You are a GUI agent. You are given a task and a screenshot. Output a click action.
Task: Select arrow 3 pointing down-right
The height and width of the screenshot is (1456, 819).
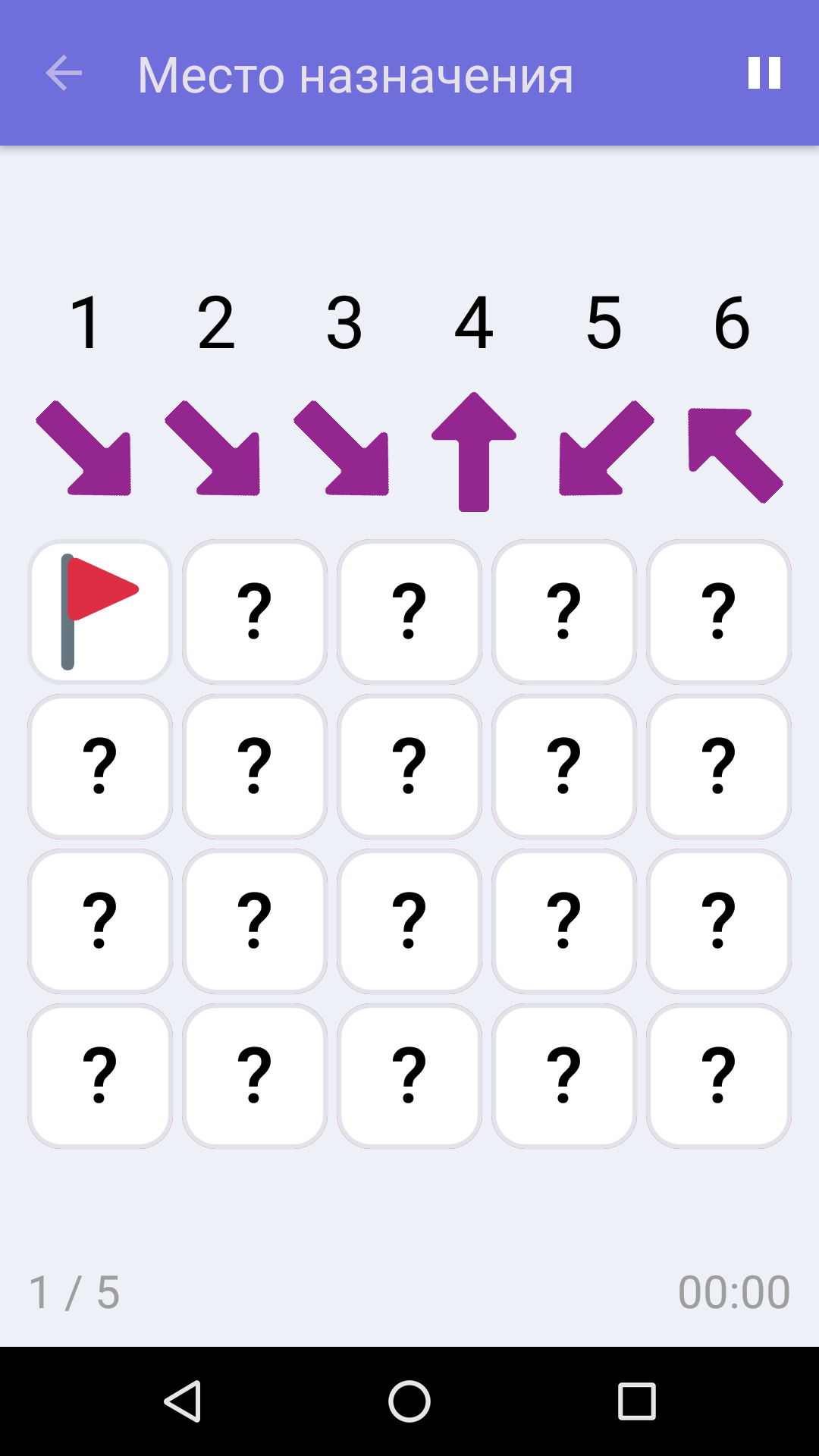tap(343, 447)
